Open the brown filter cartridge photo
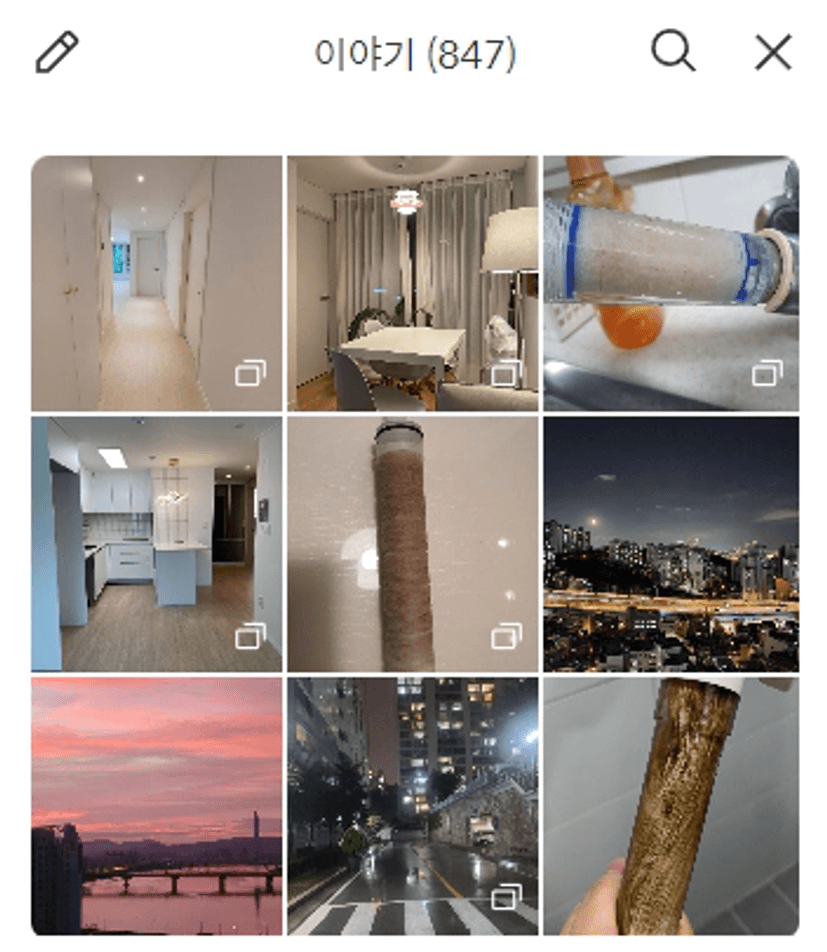Image resolution: width=827 pixels, height=952 pixels. tap(412, 544)
